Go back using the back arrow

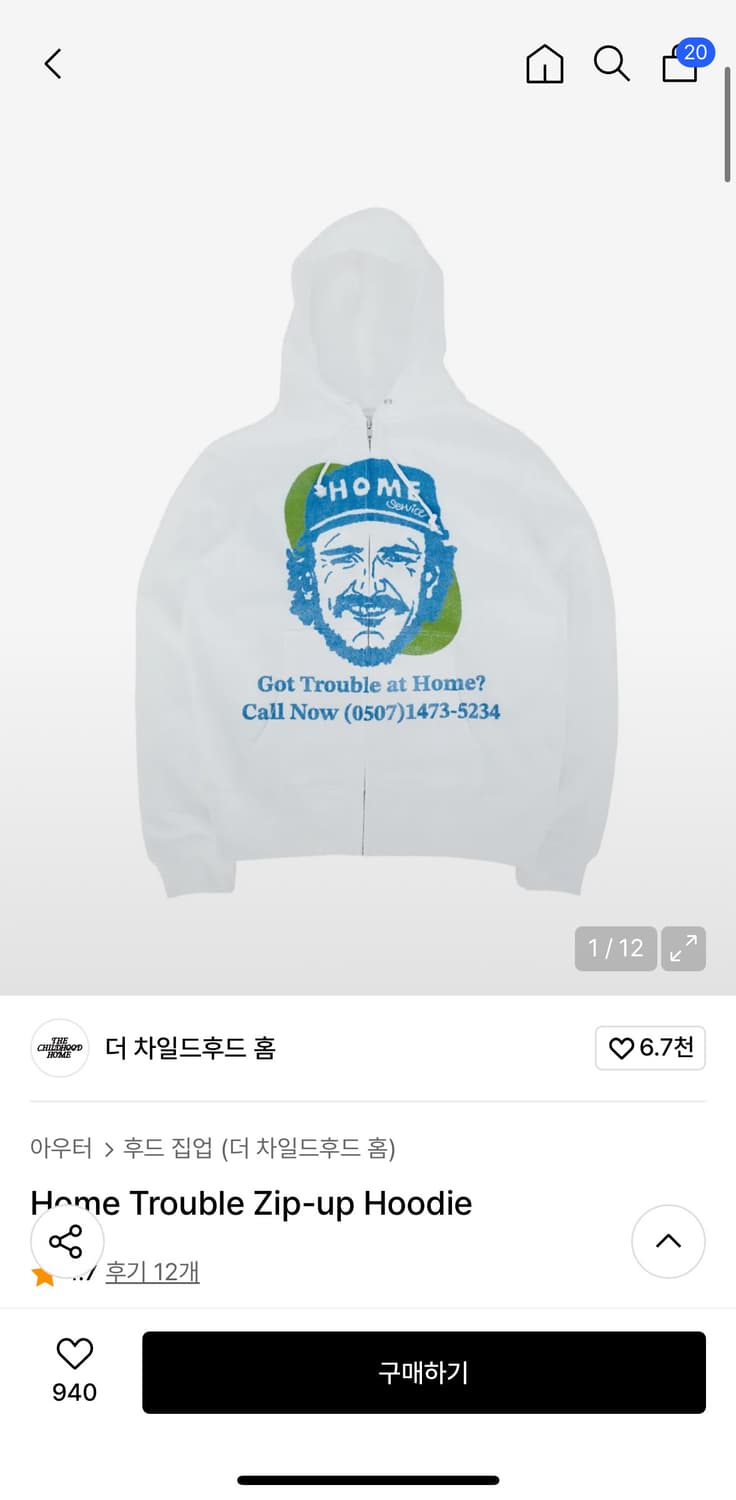(x=52, y=63)
